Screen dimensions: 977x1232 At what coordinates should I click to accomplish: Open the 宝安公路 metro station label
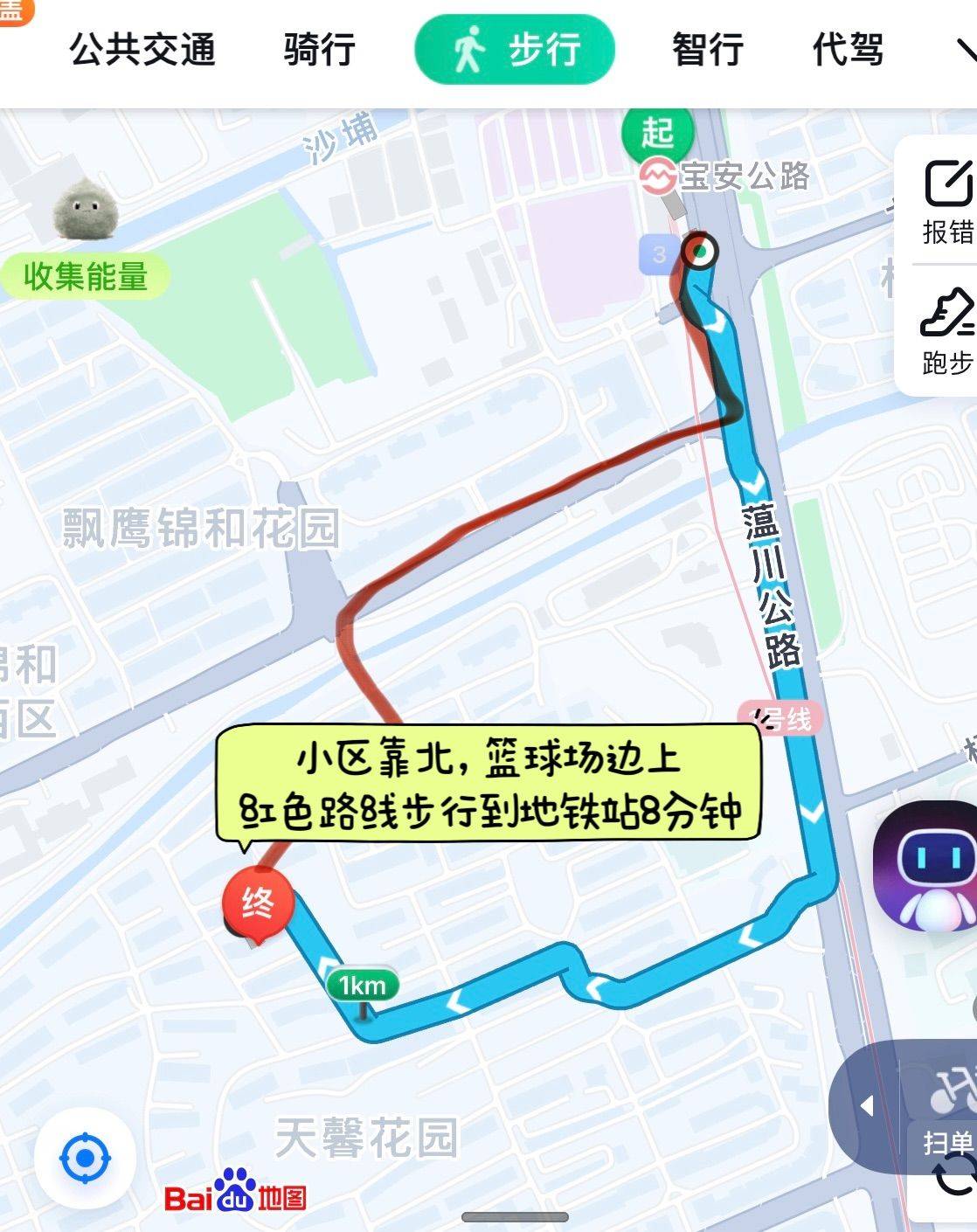point(725,177)
